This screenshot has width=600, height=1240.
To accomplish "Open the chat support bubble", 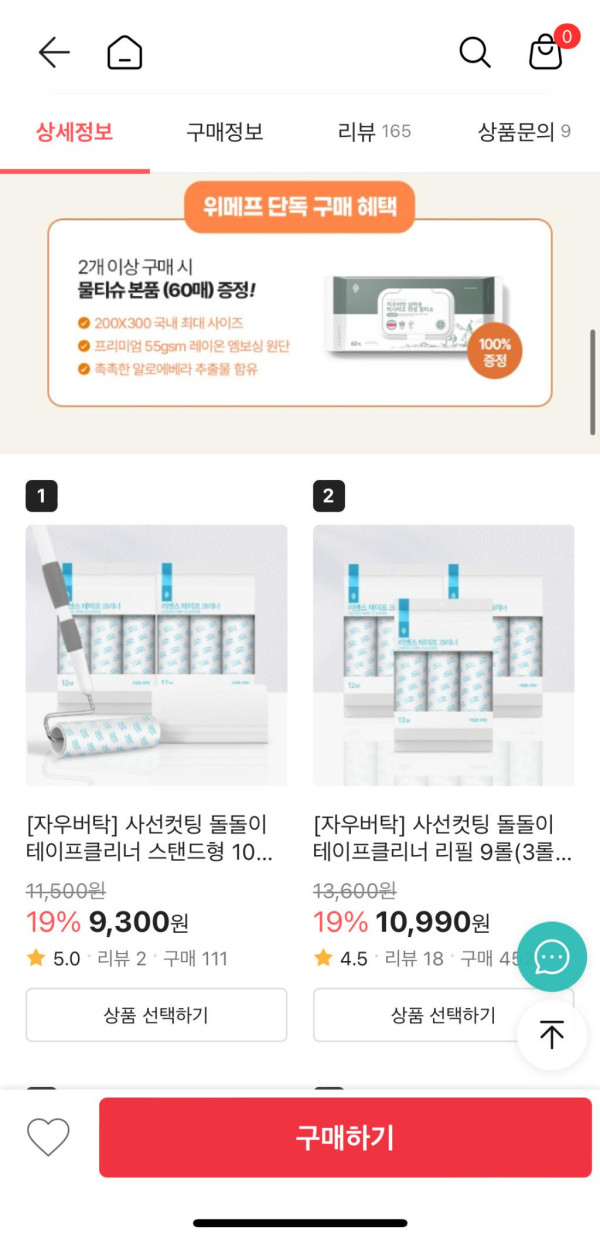I will click(552, 957).
